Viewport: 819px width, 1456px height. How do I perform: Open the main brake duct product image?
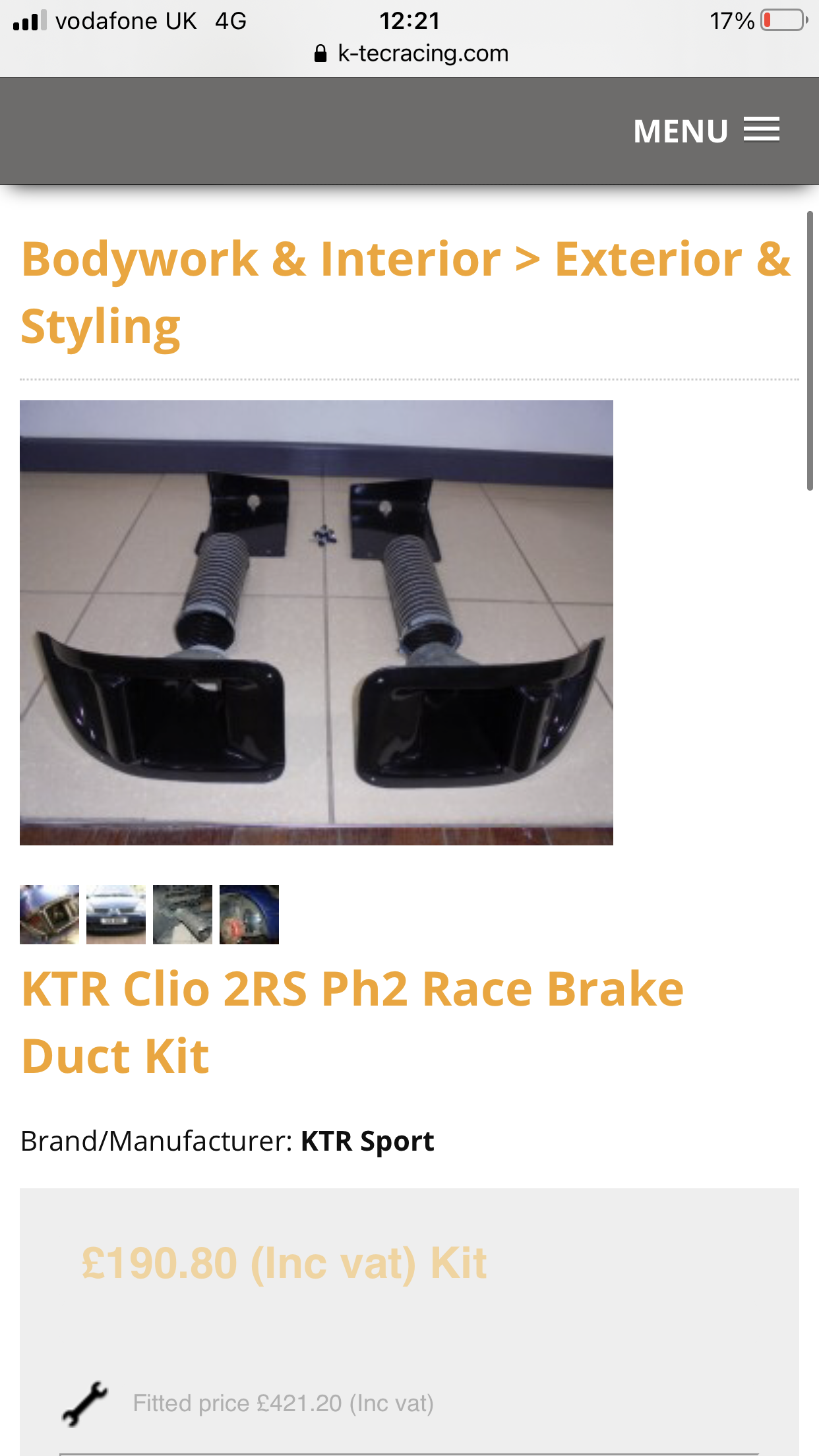click(x=317, y=622)
